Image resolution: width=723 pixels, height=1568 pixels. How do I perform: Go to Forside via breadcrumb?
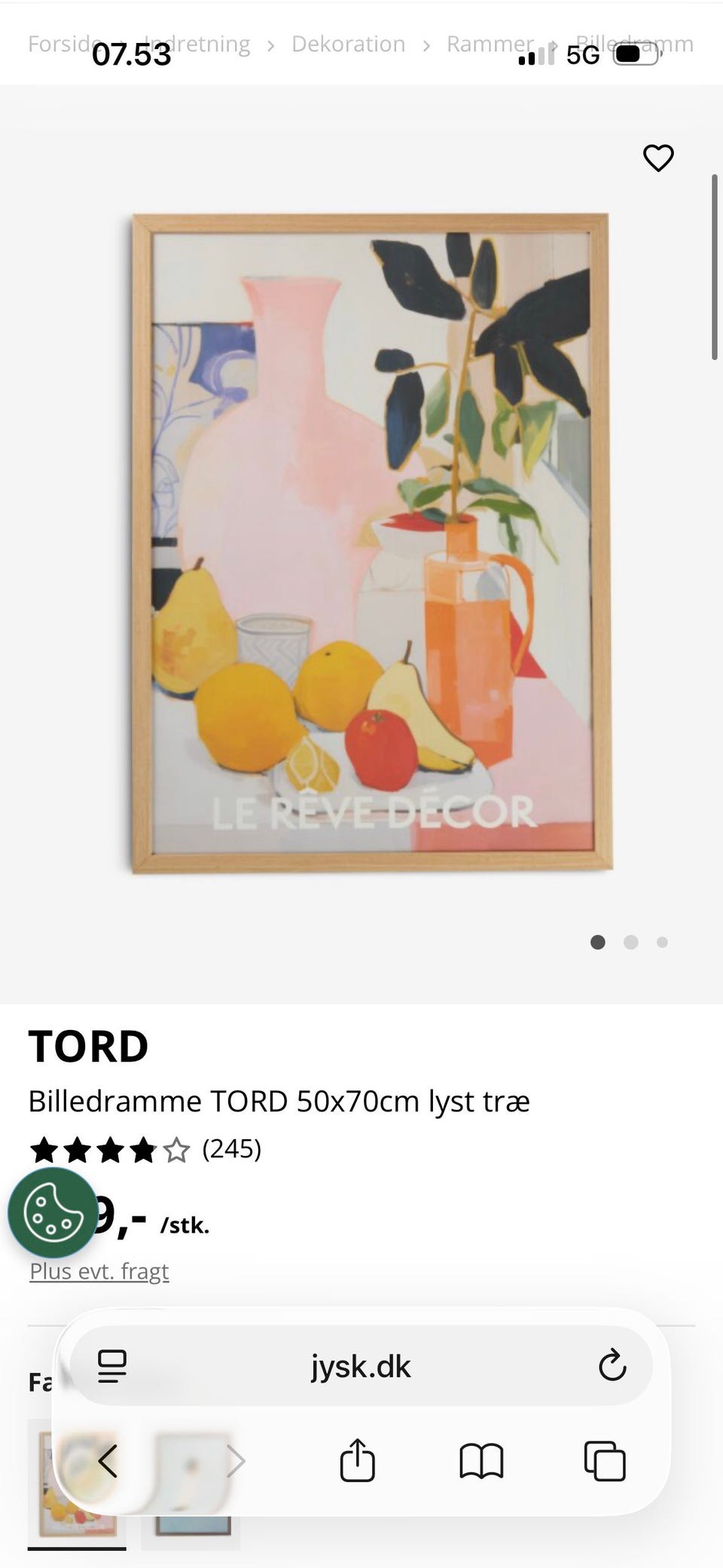click(63, 44)
